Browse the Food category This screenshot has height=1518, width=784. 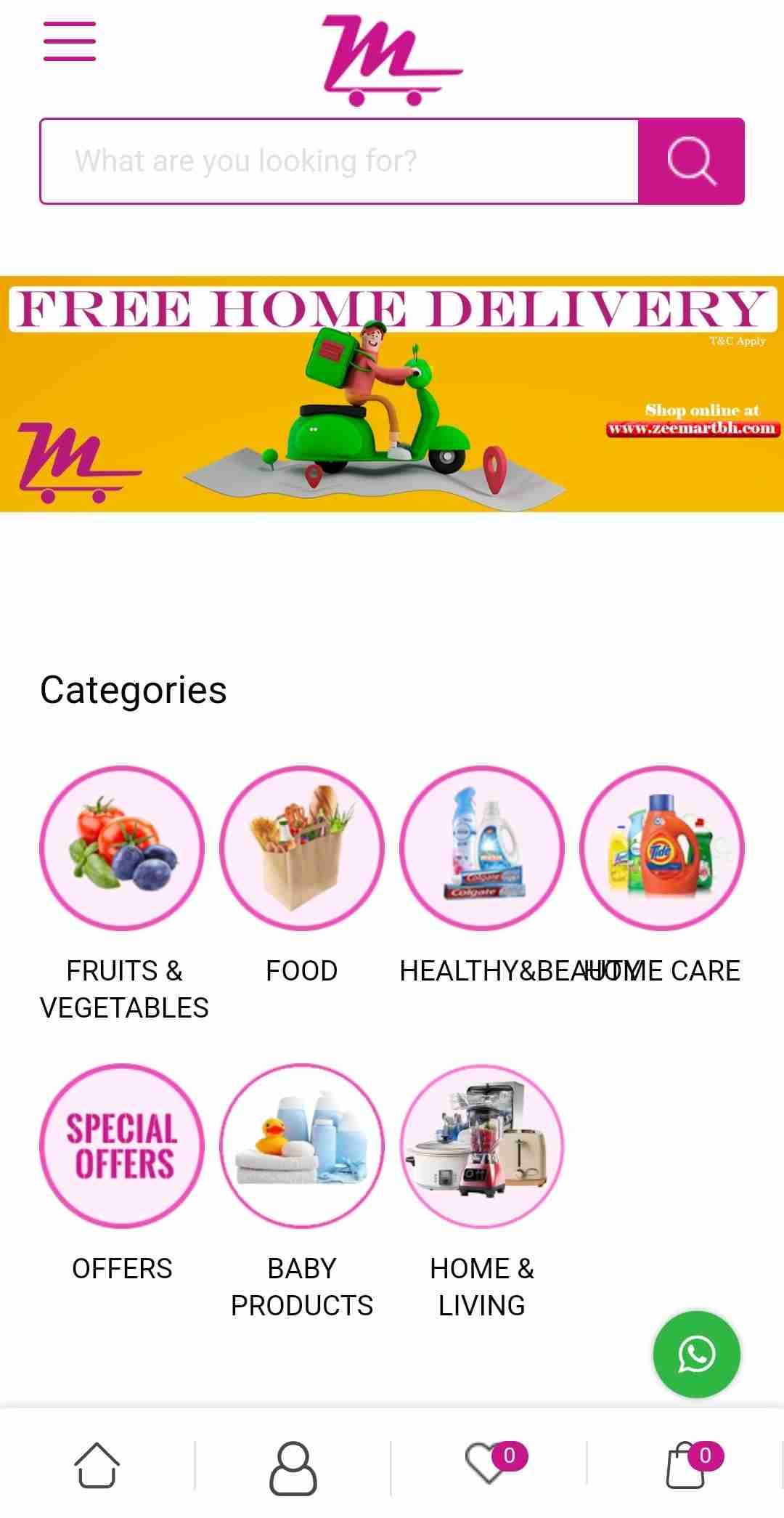pyautogui.click(x=302, y=848)
